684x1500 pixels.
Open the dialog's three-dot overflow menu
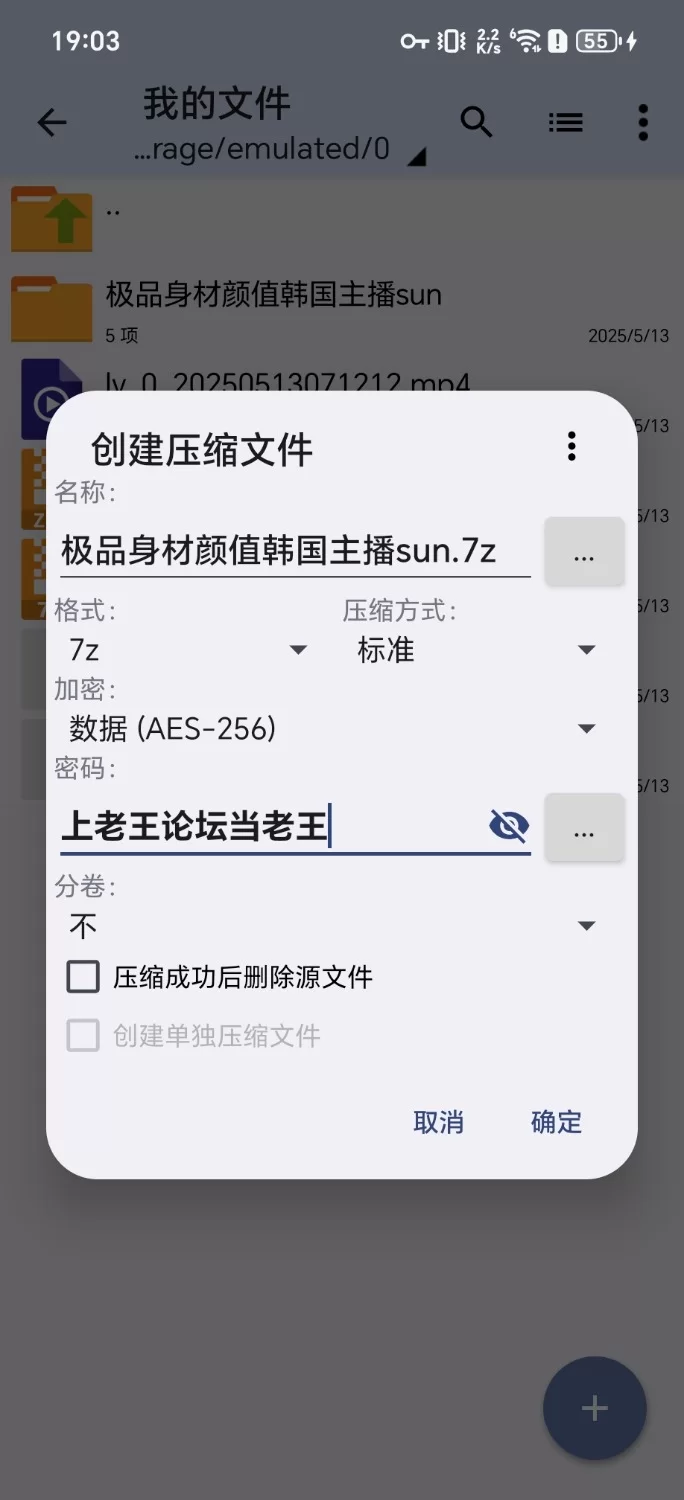(x=571, y=446)
